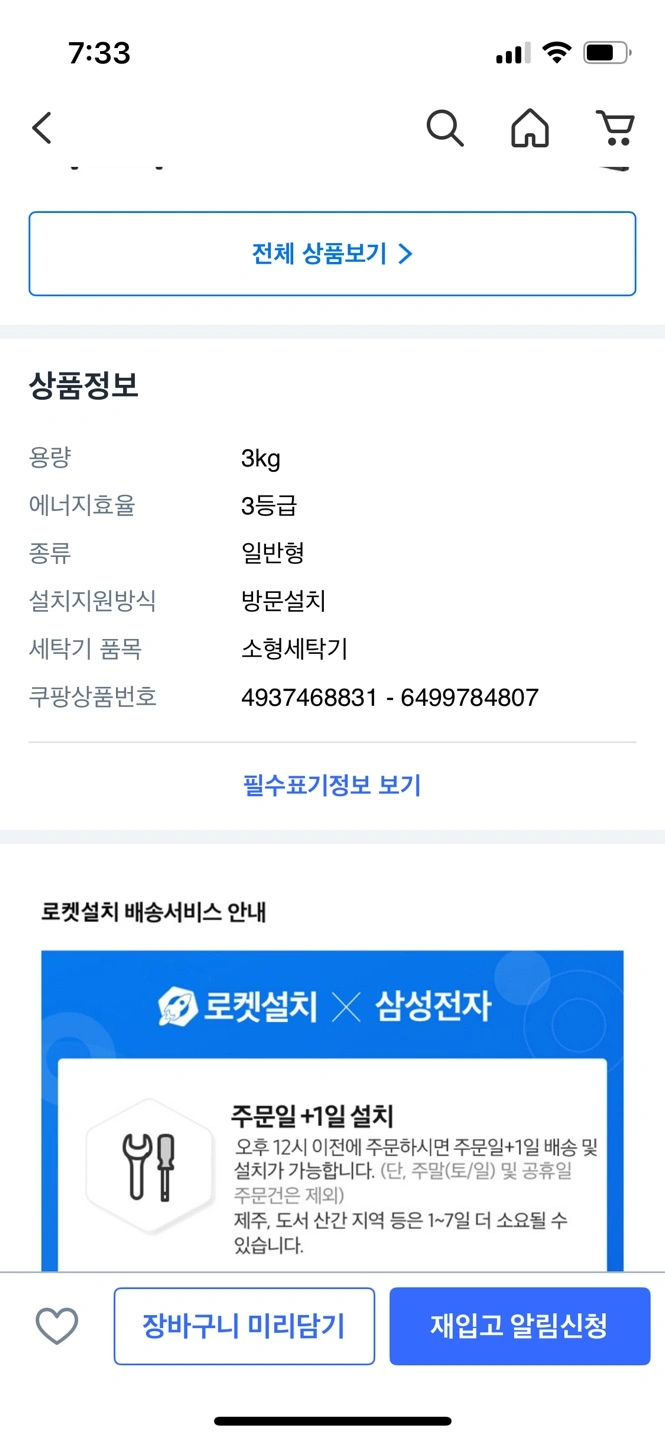Open 필수표기정보 보기 link
The width and height of the screenshot is (665, 1440).
coord(332,785)
